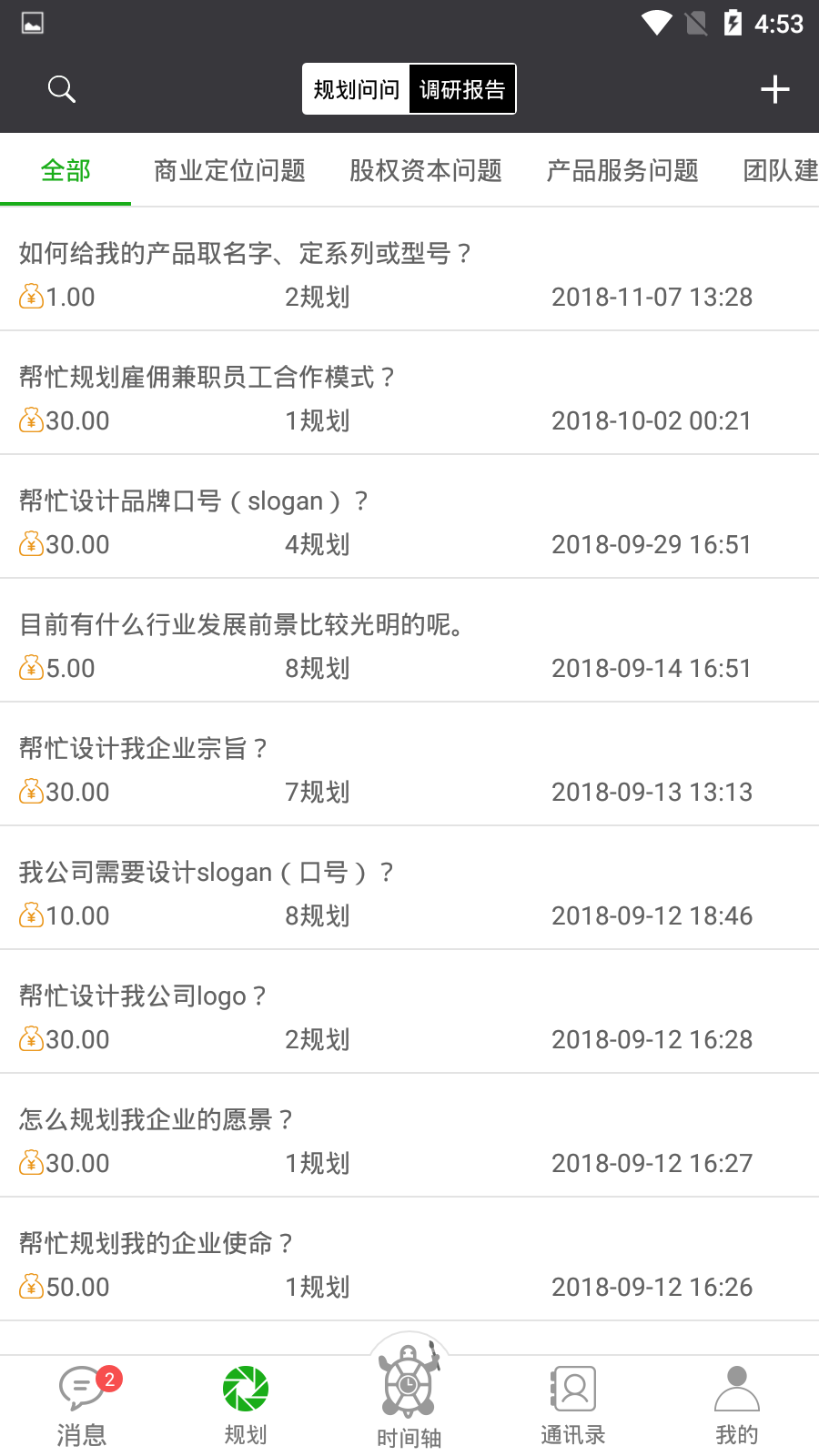The height and width of the screenshot is (1456, 819).
Task: Select the 产品服务问题 tab
Action: click(x=622, y=170)
